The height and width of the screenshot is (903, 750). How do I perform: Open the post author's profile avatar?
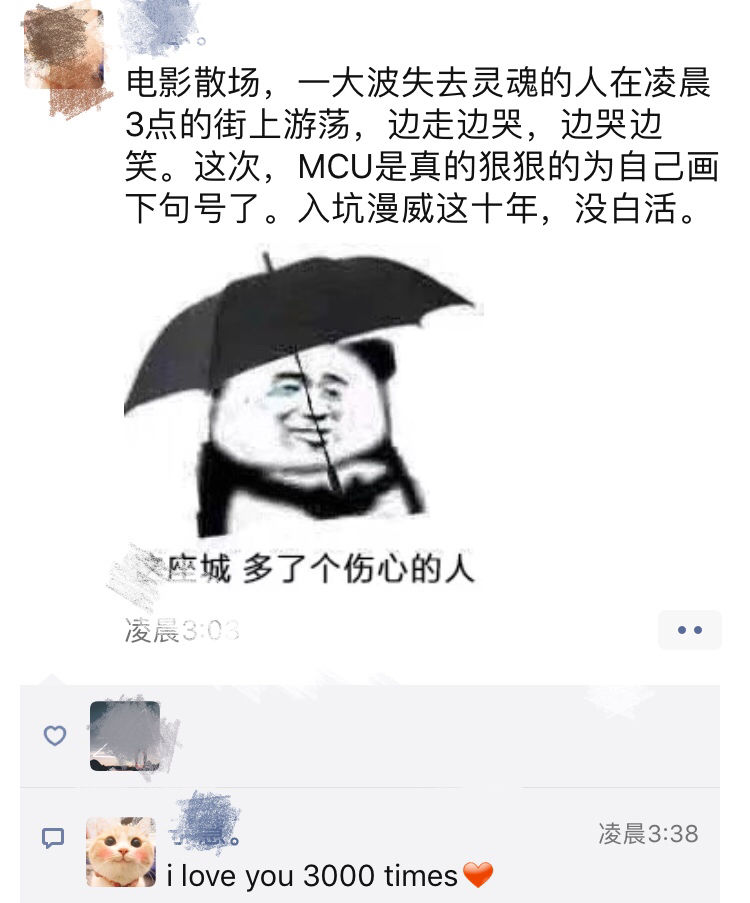coord(64,50)
